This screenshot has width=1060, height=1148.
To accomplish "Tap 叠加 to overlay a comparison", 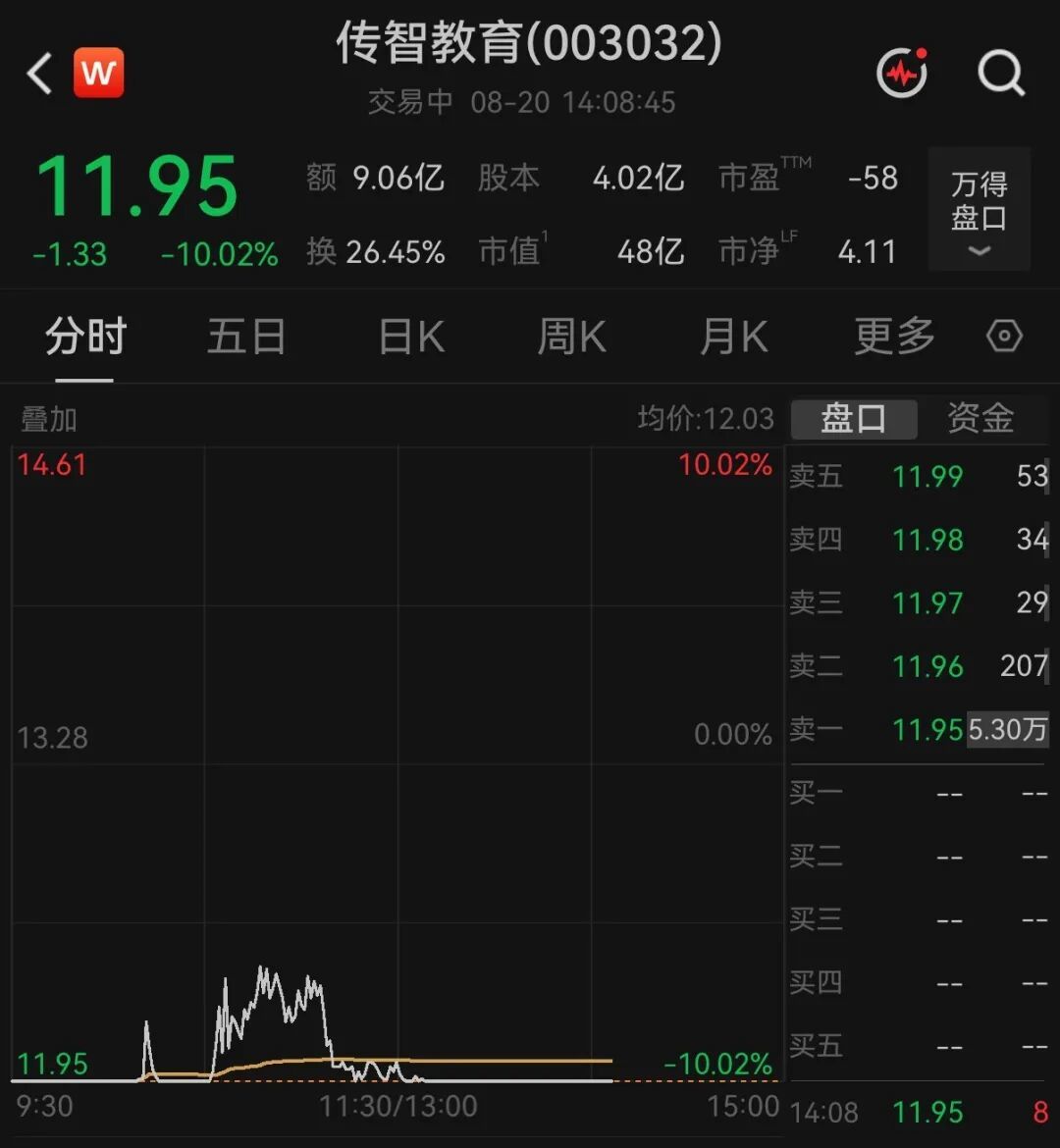I will click(48, 420).
